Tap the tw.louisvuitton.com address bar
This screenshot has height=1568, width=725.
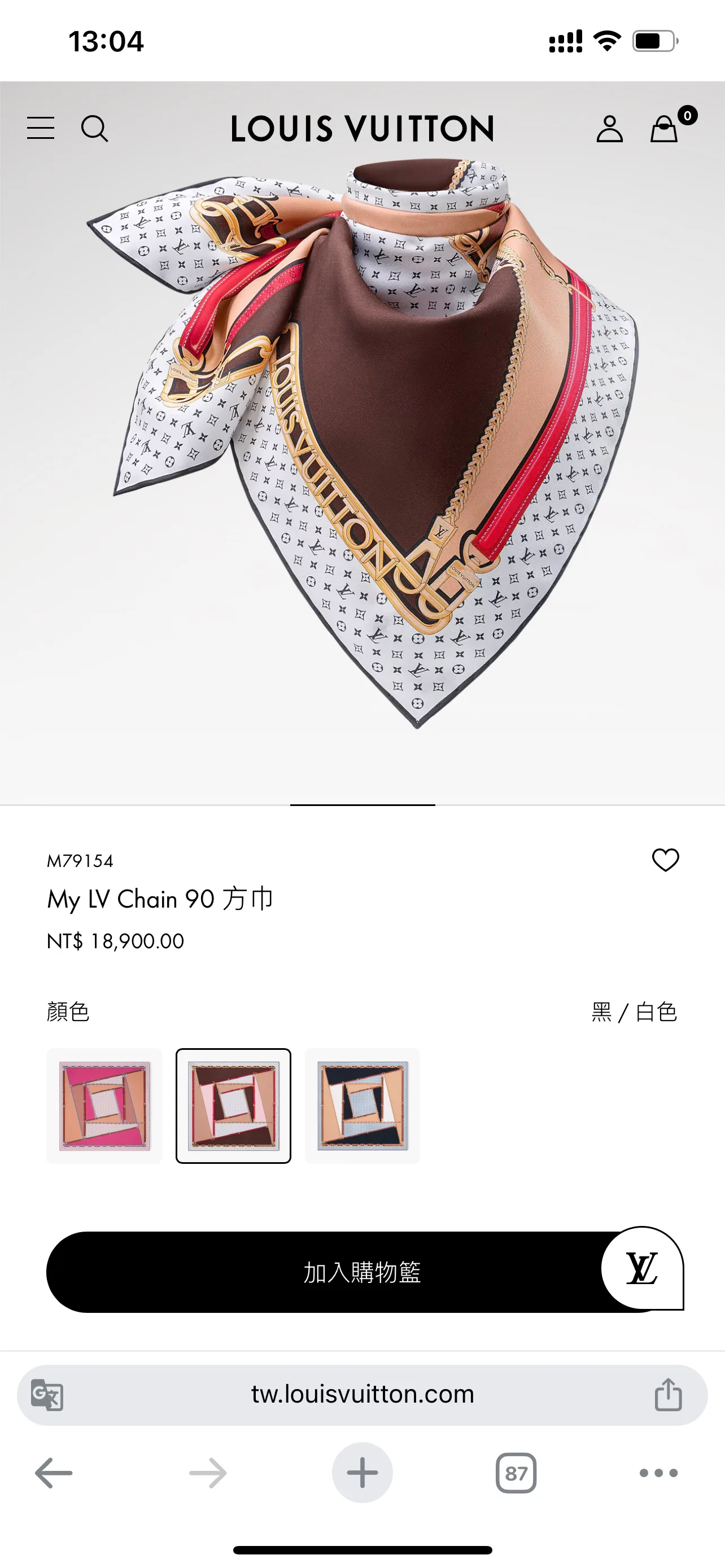[362, 1395]
